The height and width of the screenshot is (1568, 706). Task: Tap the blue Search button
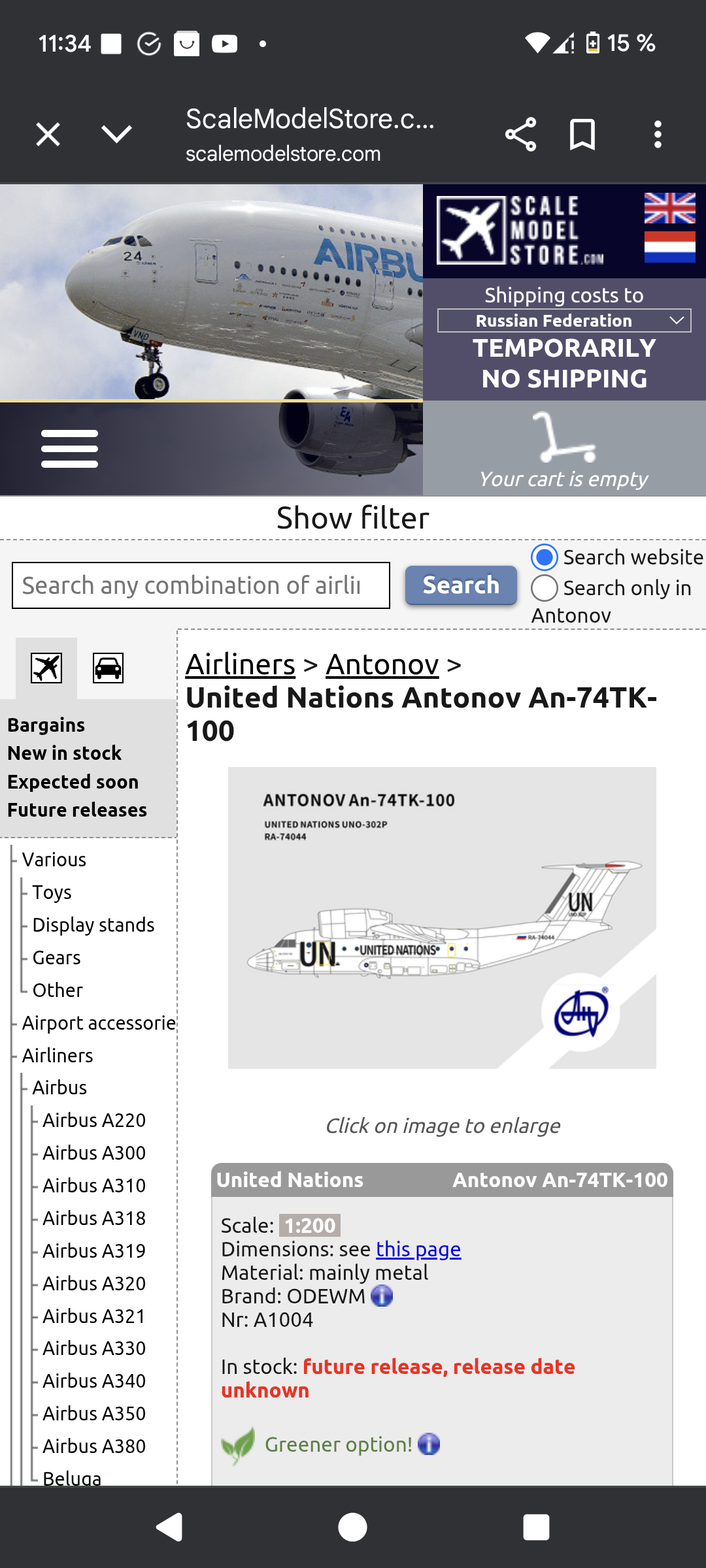tap(461, 585)
